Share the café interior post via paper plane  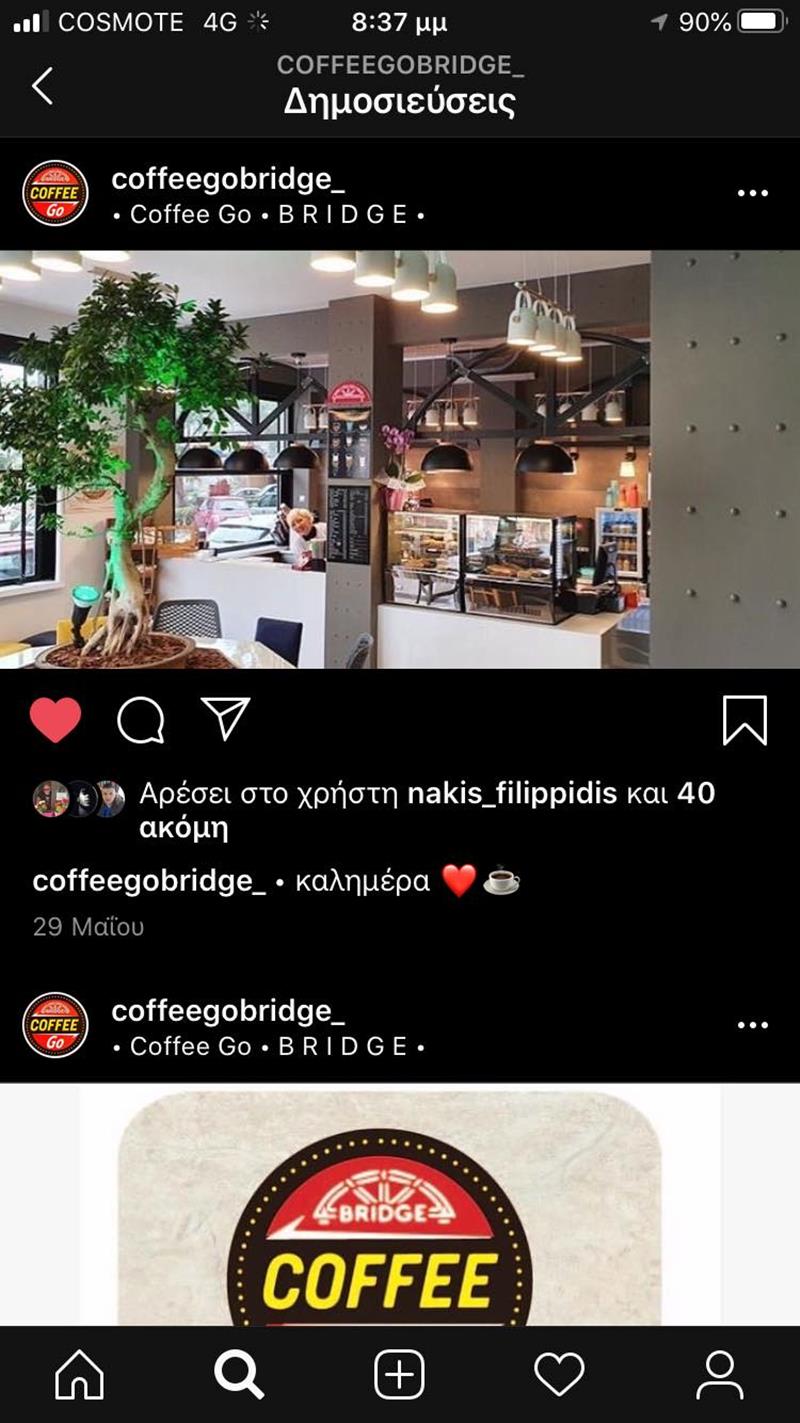(226, 718)
